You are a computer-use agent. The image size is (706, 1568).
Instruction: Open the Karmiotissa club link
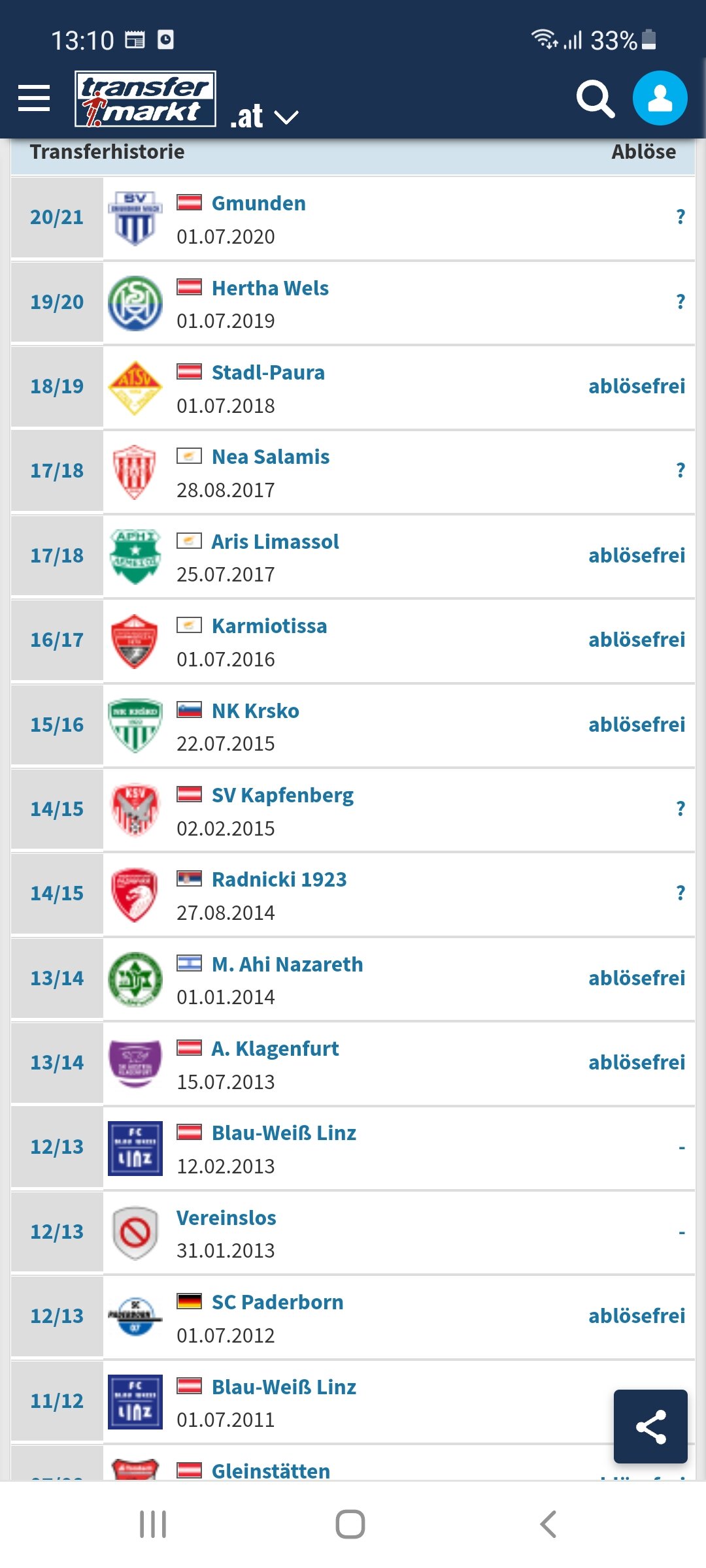click(269, 626)
